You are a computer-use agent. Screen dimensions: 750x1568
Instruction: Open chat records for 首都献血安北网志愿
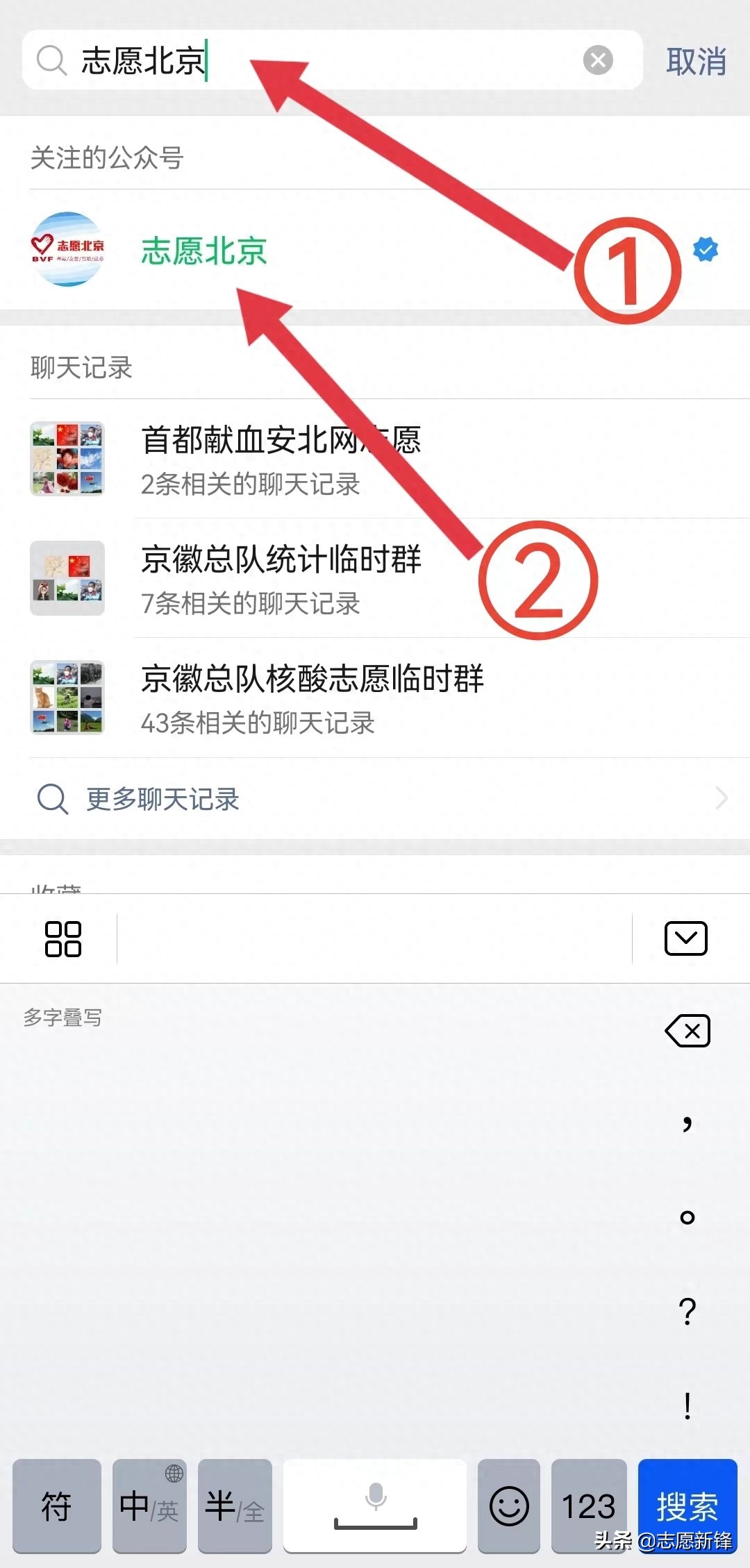375,458
